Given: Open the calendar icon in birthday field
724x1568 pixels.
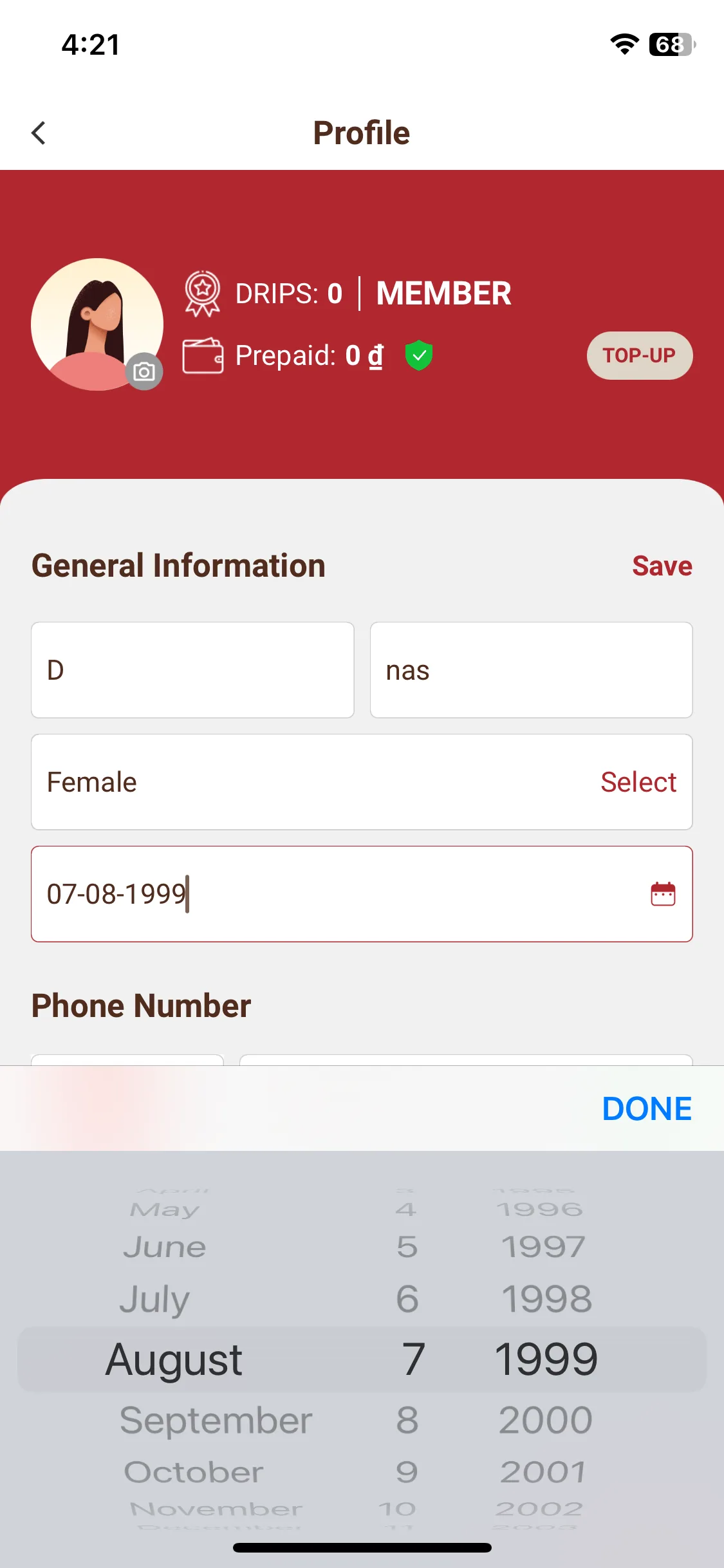Looking at the screenshot, I should (663, 894).
